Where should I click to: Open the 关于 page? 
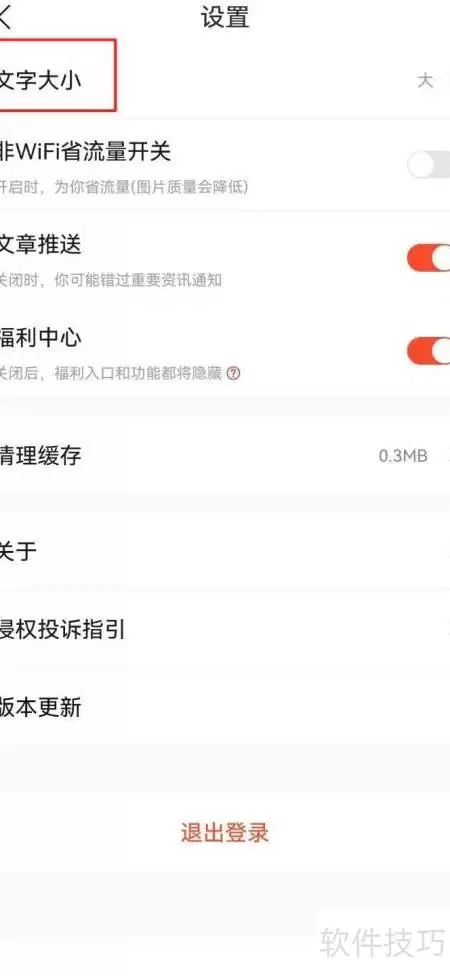pyautogui.click(x=225, y=550)
